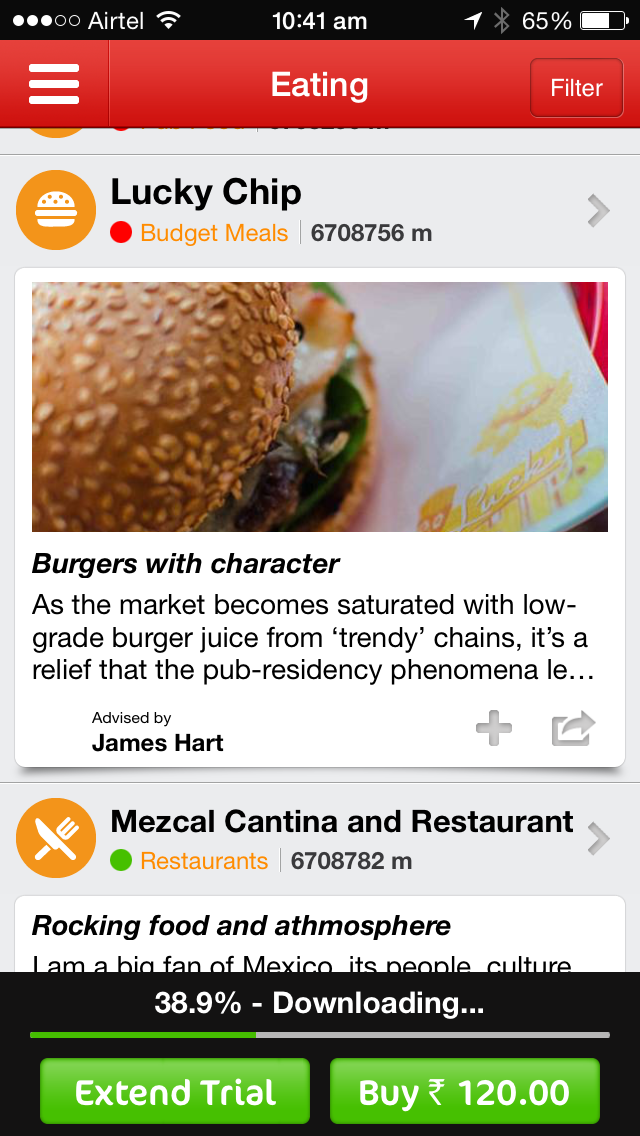Buy the app for ₹ 120.00

465,1092
